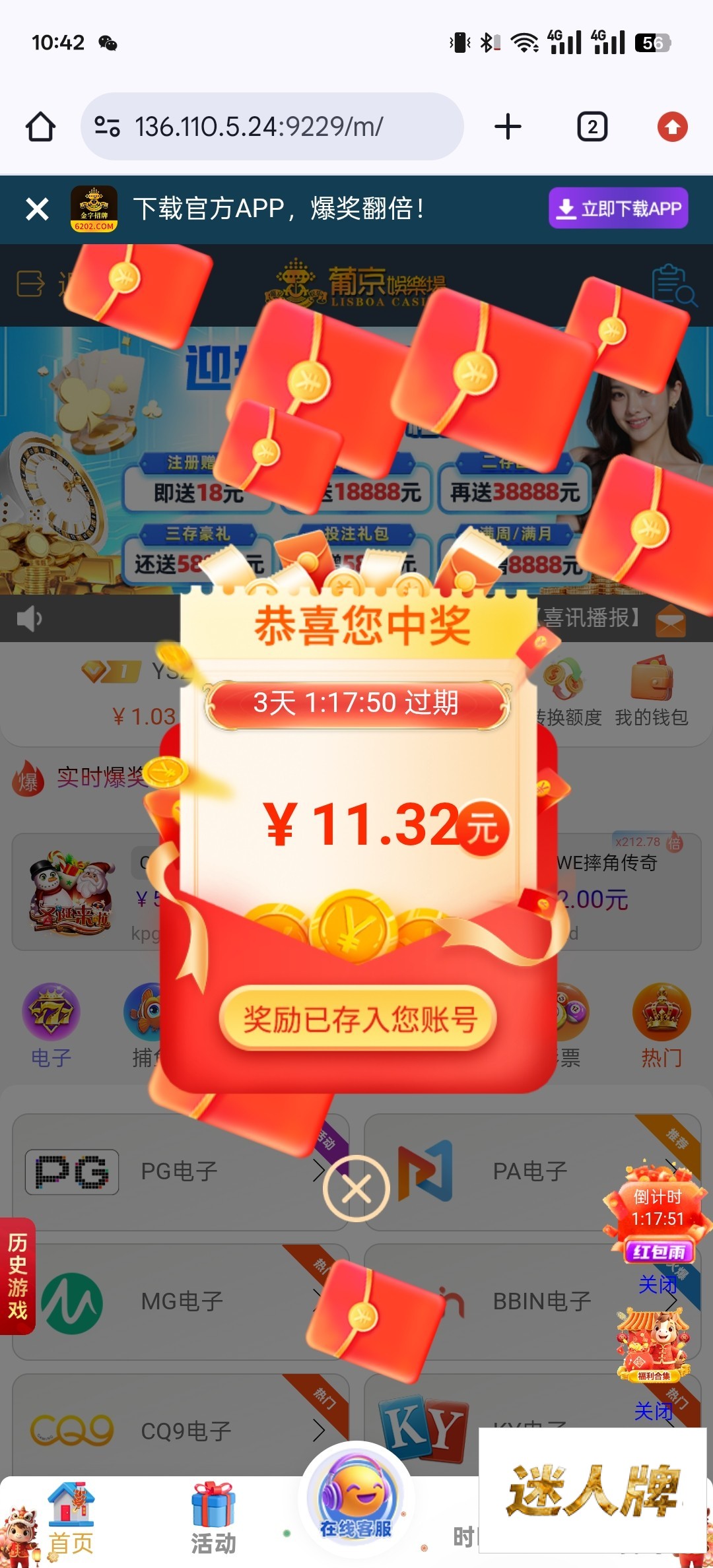The height and width of the screenshot is (1568, 713).
Task: Close the prize popup with the circled X
Action: (356, 1189)
